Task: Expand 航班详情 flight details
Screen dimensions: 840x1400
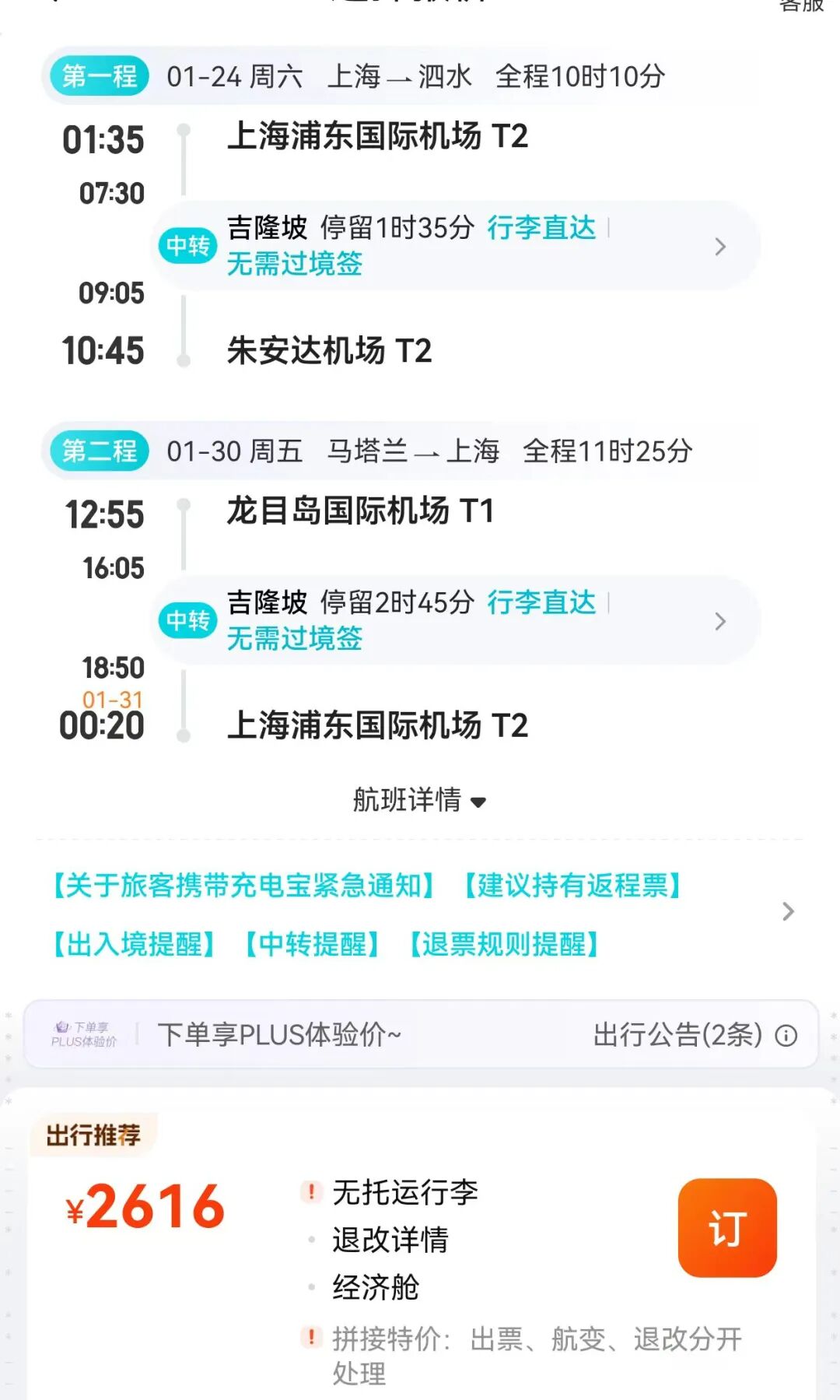Action: coord(419,800)
